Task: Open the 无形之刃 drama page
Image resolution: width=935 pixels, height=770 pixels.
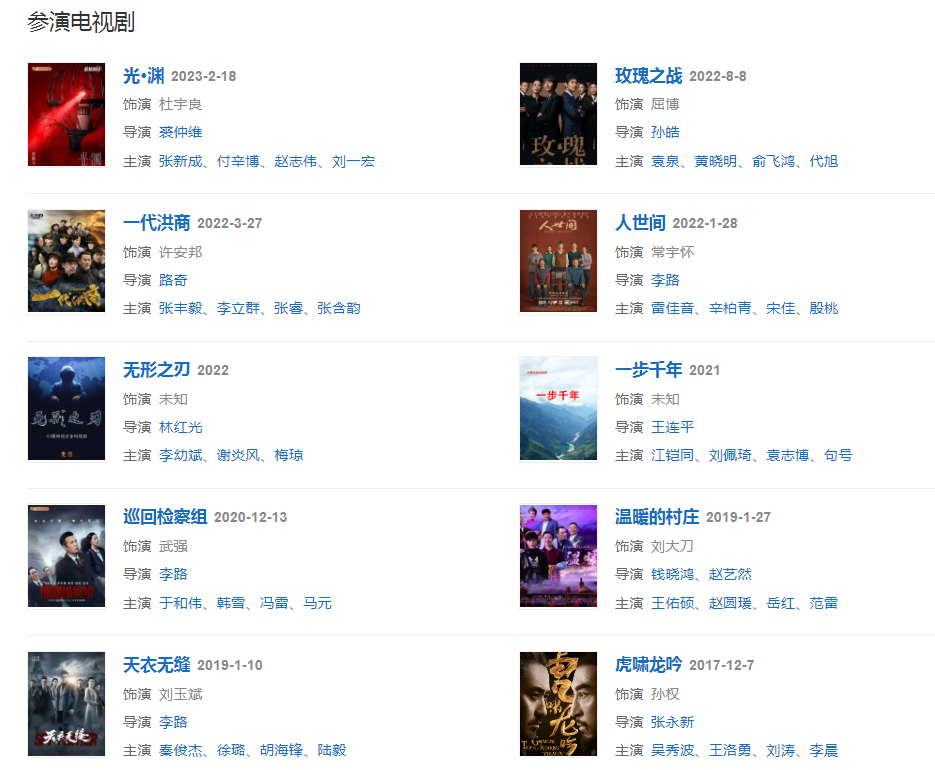Action: [x=156, y=370]
